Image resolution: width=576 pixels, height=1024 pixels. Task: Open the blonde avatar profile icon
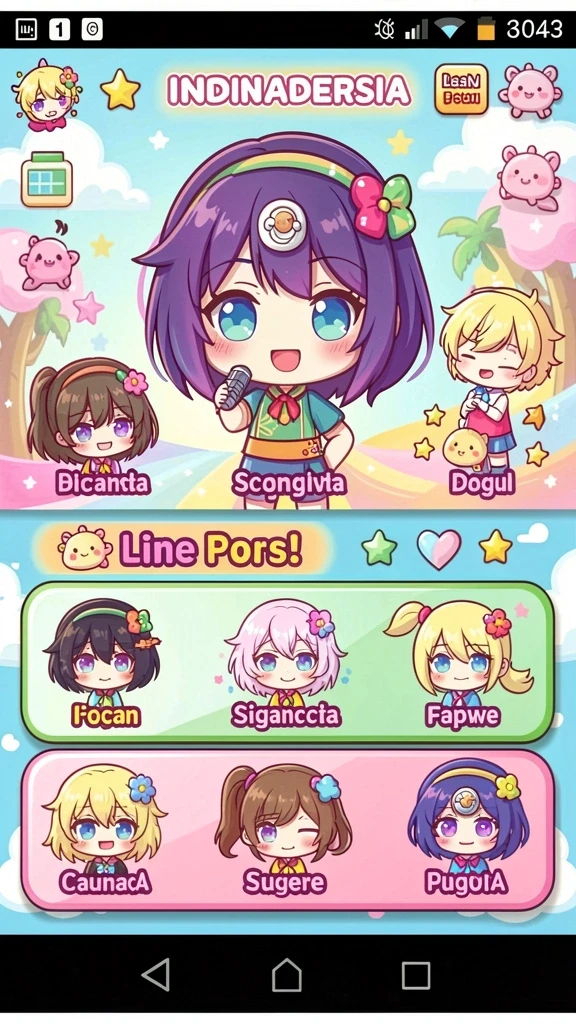coord(46,95)
